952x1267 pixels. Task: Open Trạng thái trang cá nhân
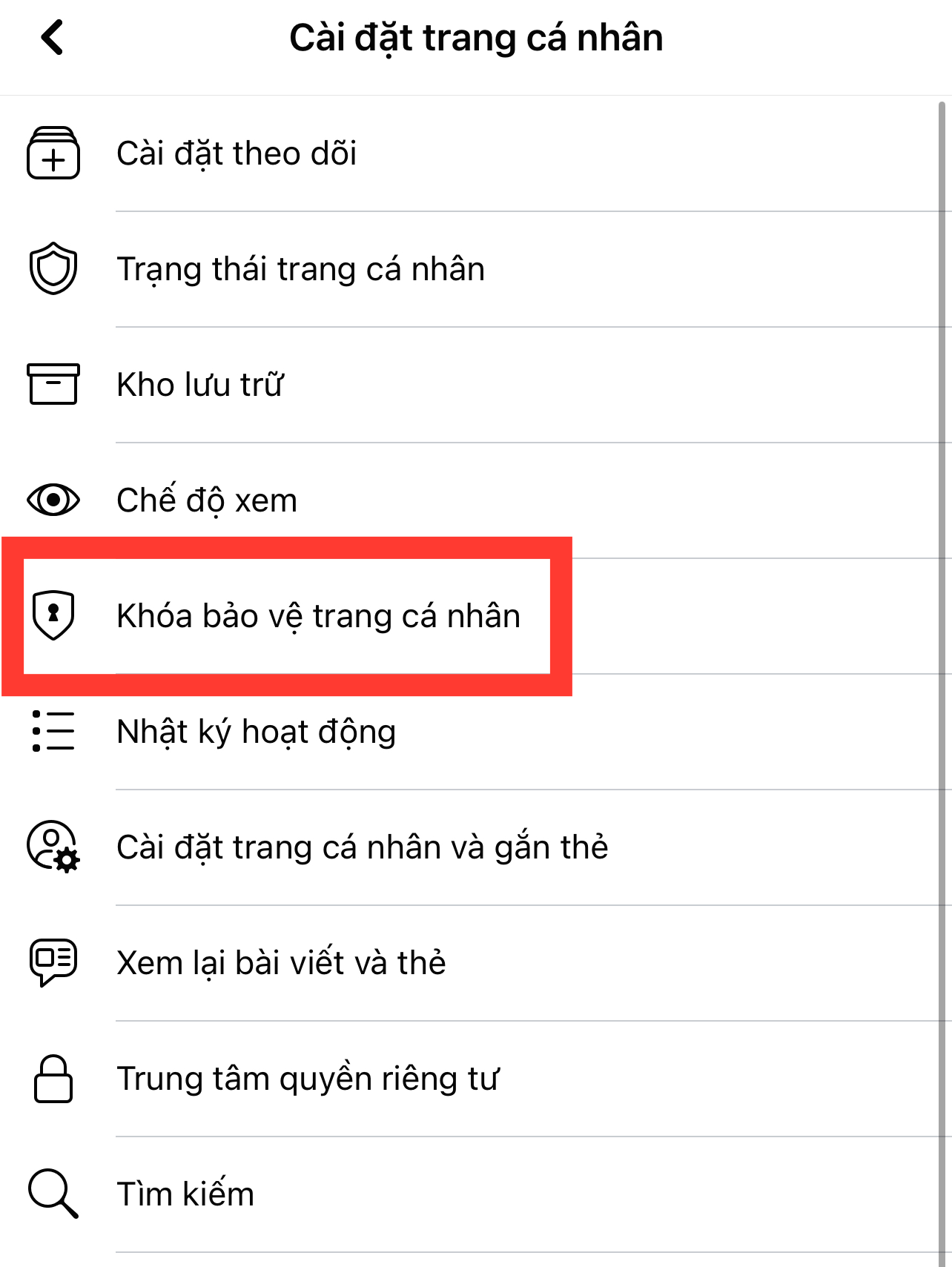(300, 269)
